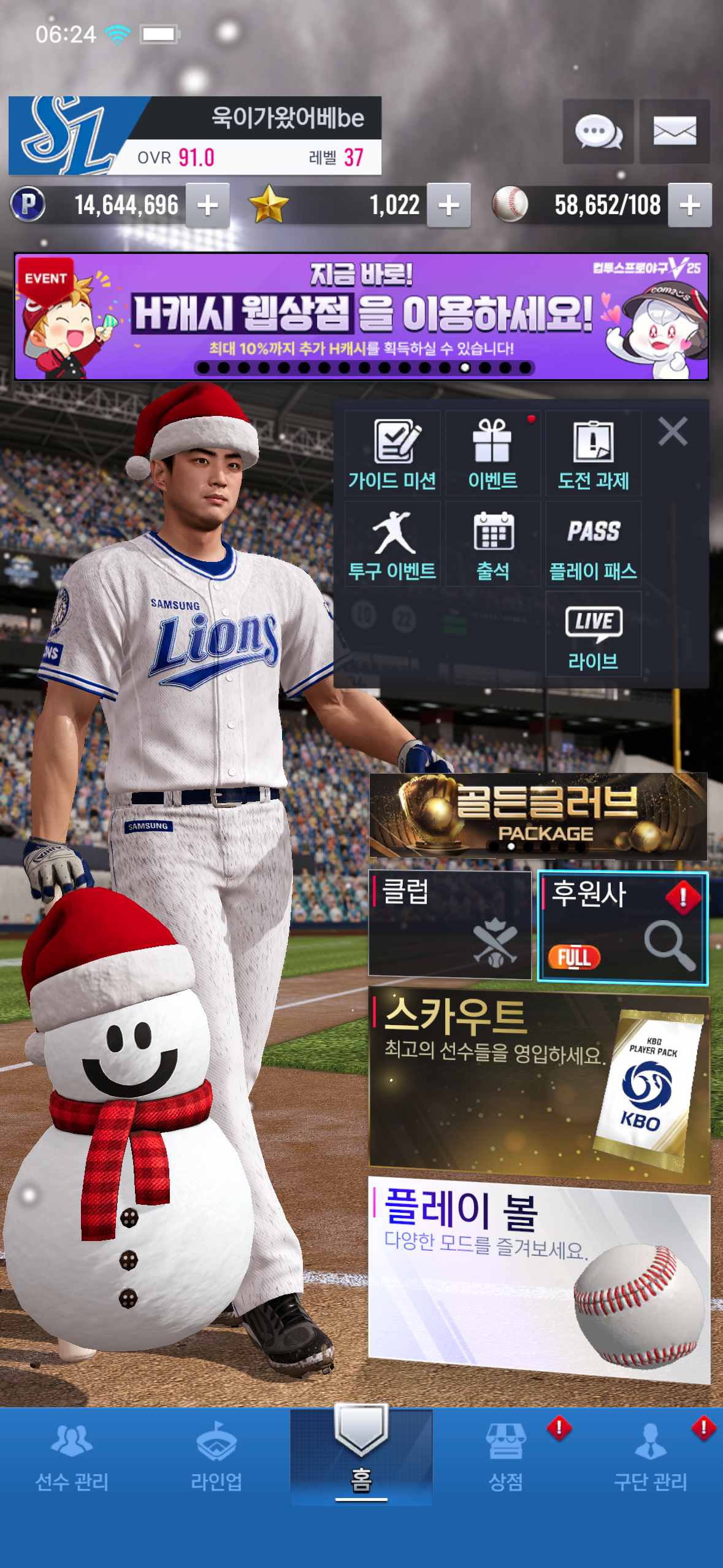Add more P points with plus button
The width and height of the screenshot is (723, 1568).
coord(207,206)
